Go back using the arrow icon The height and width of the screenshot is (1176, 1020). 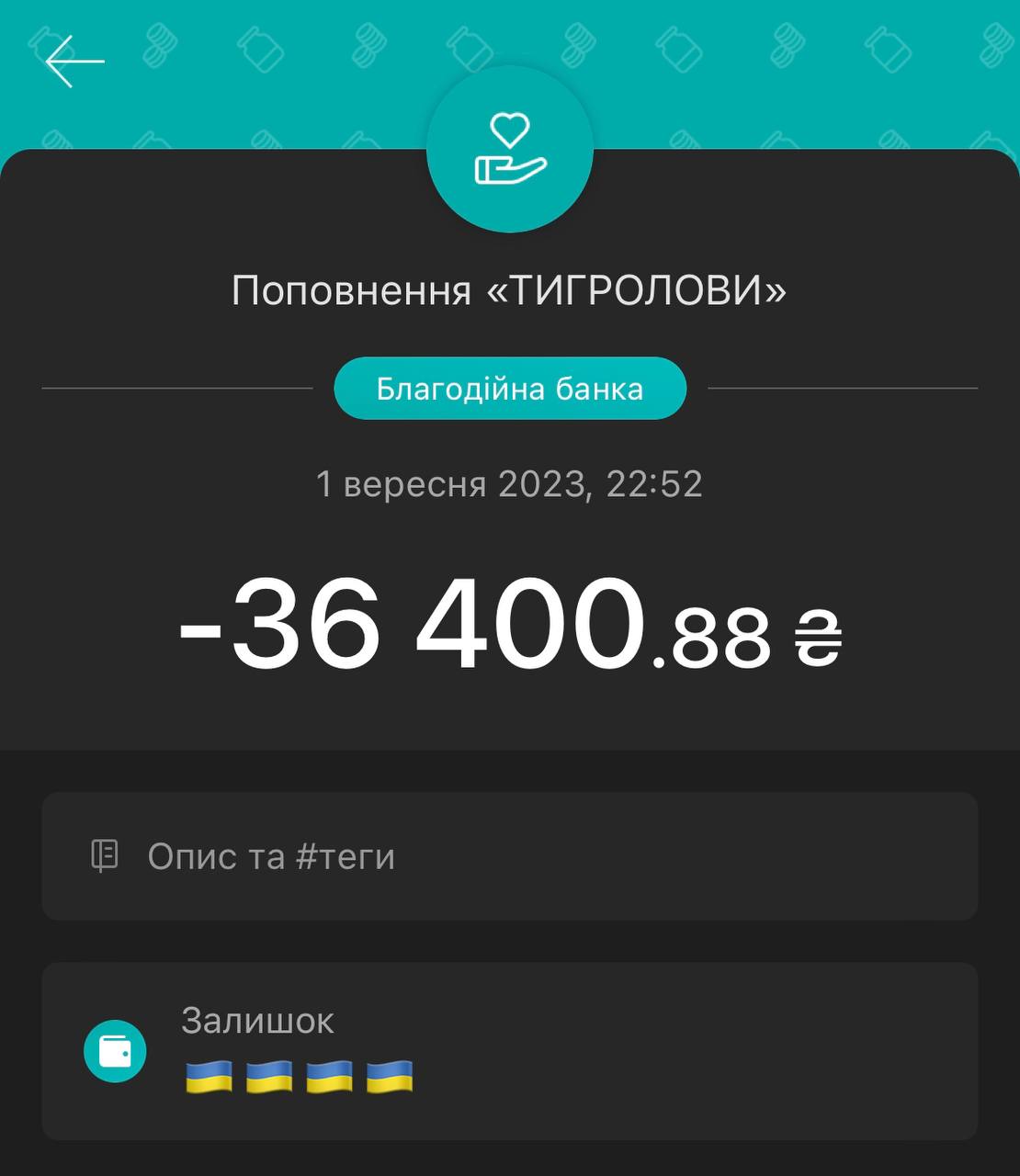[74, 62]
